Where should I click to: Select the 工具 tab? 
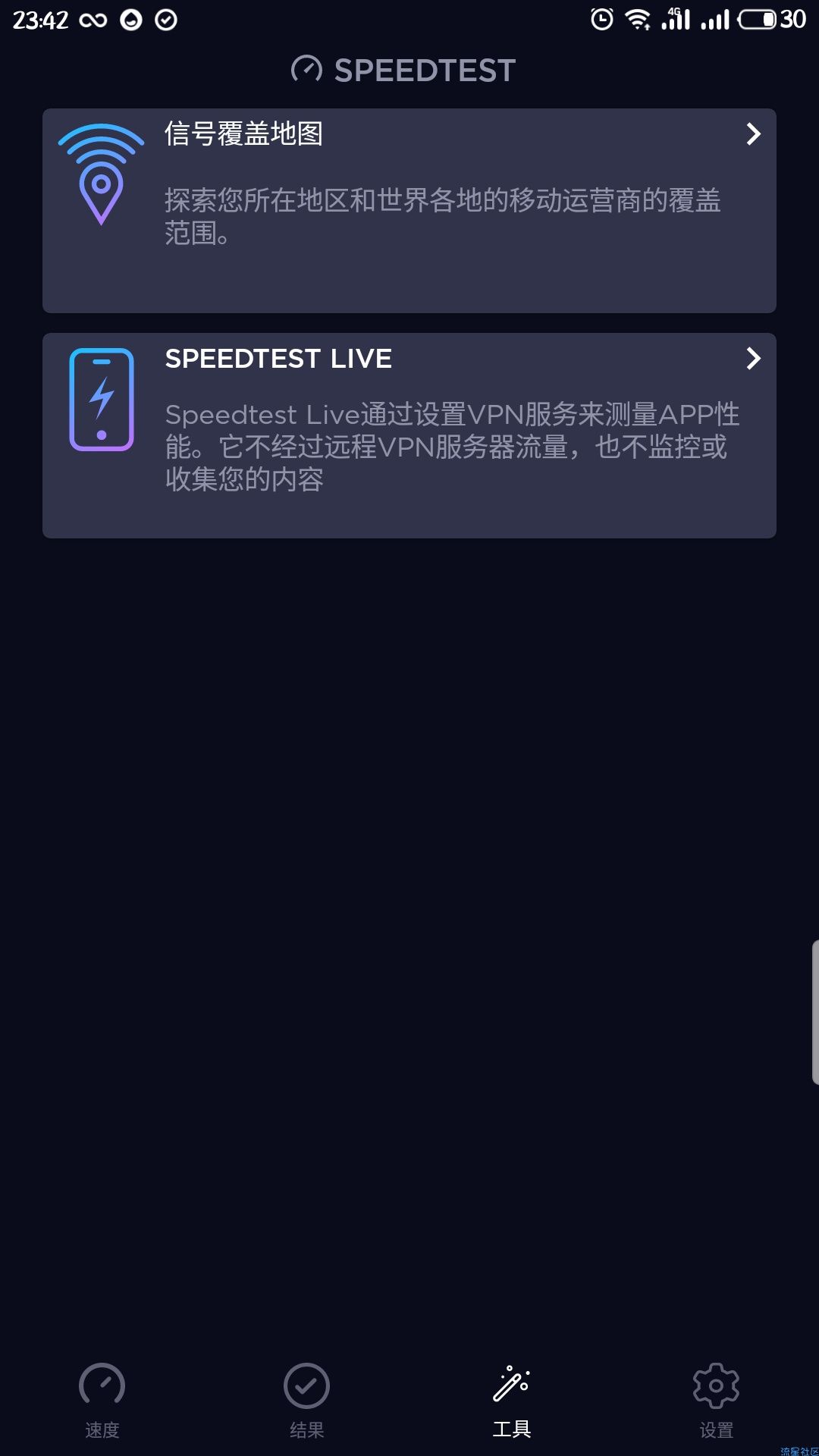[512, 1401]
